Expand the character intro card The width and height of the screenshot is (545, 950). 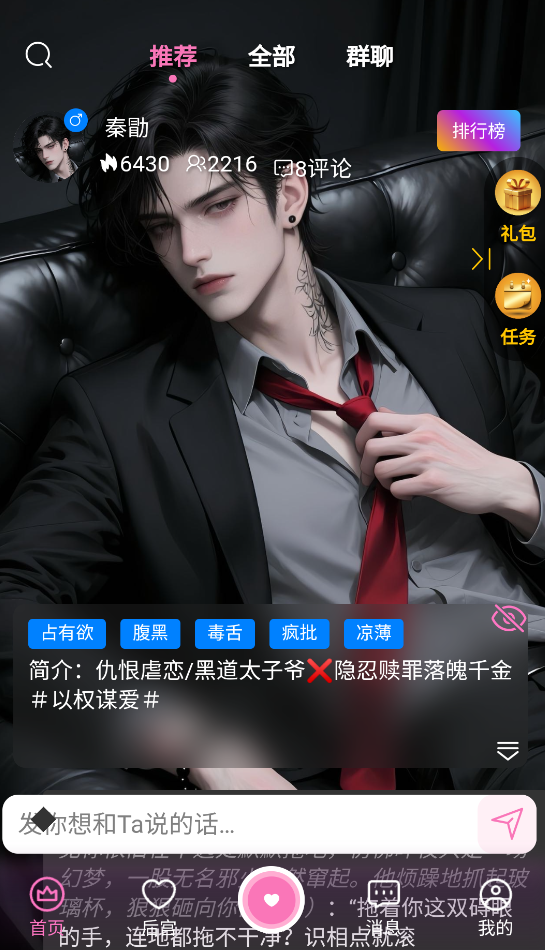click(507, 750)
